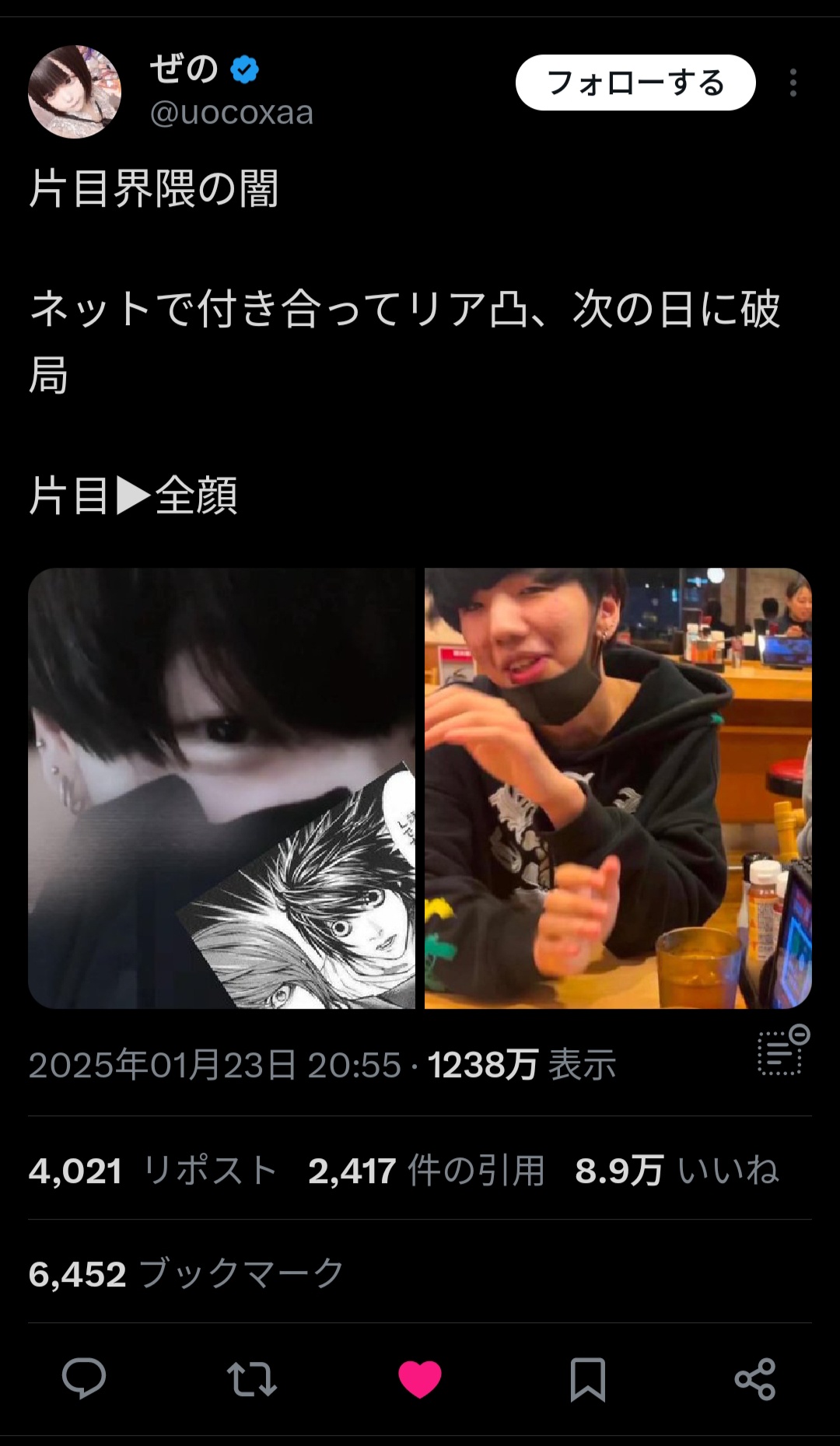This screenshot has height=1446, width=840.
Task: Open the three-dot overflow menu
Action: pos(793,82)
